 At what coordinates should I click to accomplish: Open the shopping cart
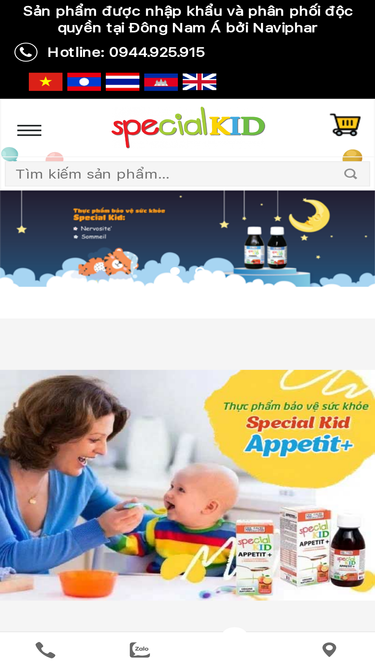[345, 125]
